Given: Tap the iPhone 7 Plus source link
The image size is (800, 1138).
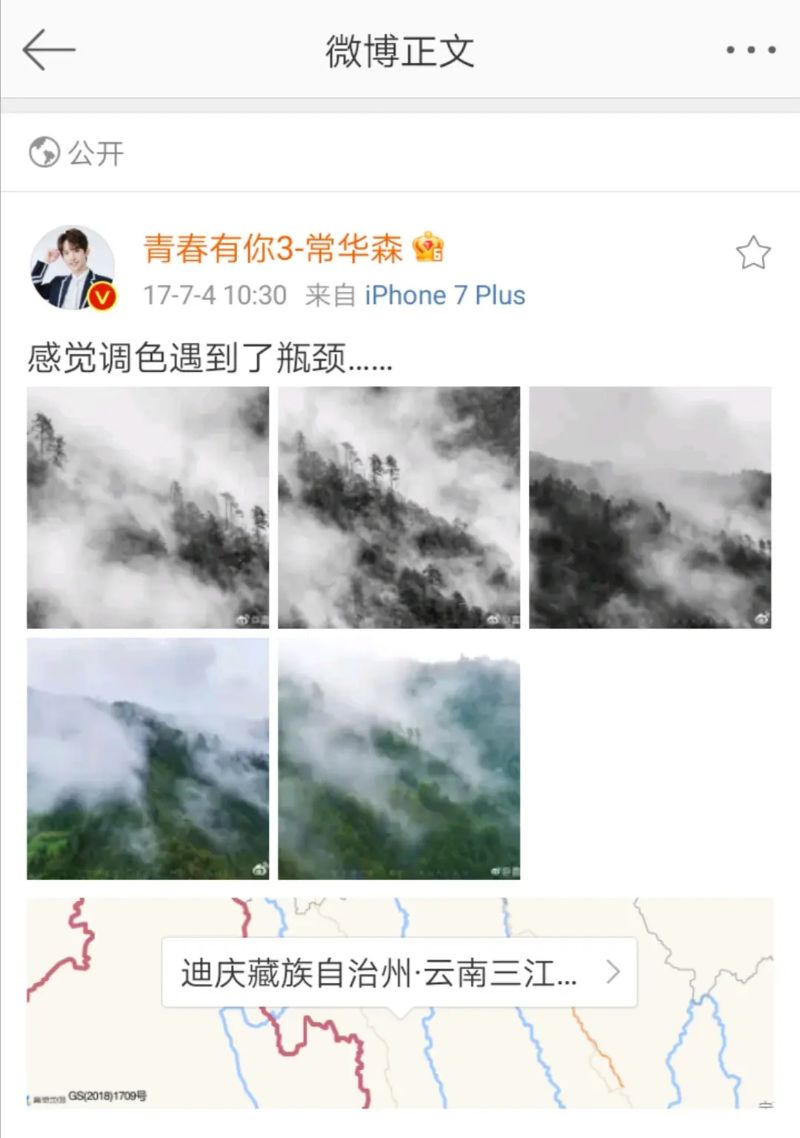Looking at the screenshot, I should 445,295.
